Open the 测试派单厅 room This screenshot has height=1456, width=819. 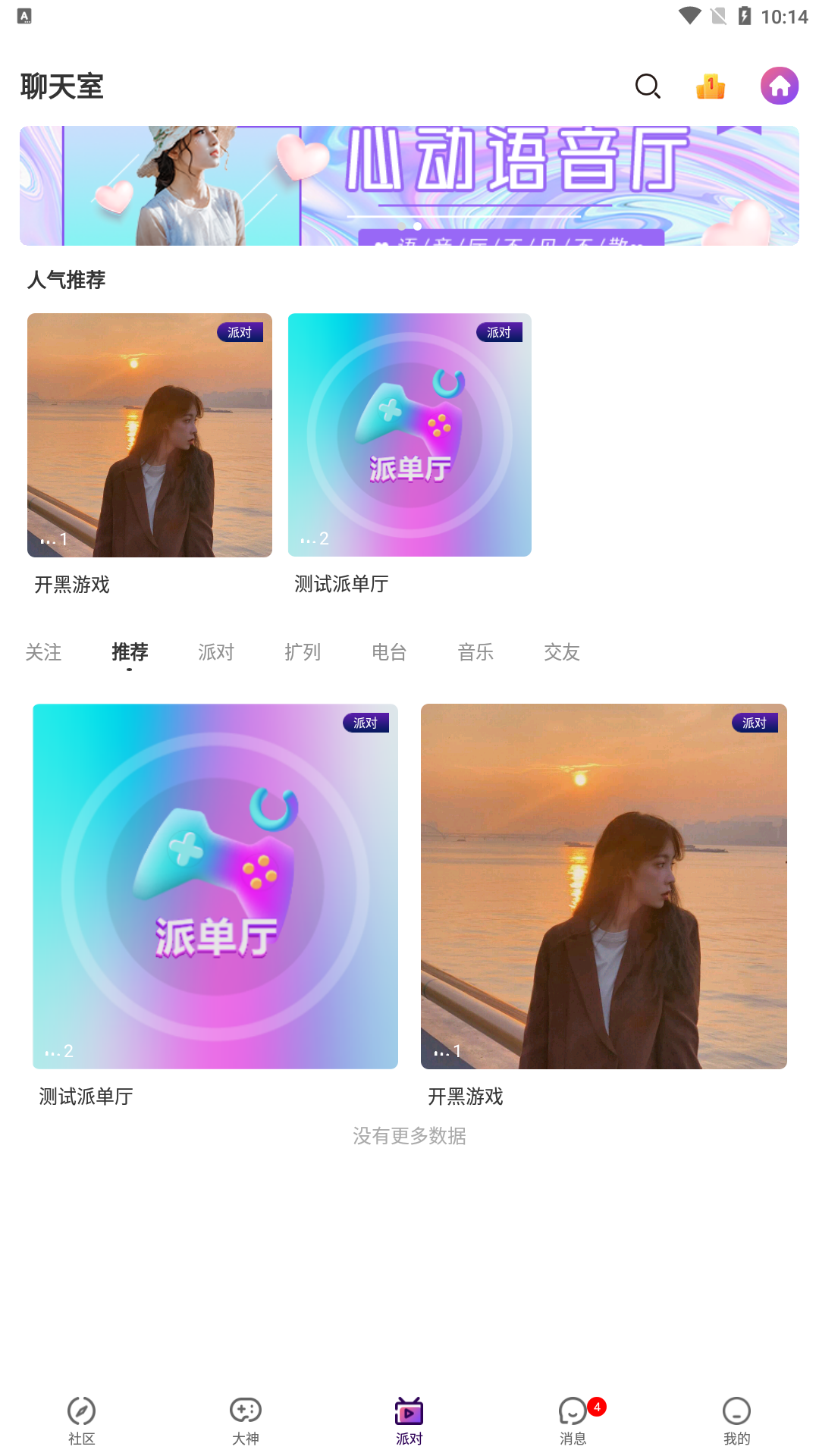click(x=215, y=885)
